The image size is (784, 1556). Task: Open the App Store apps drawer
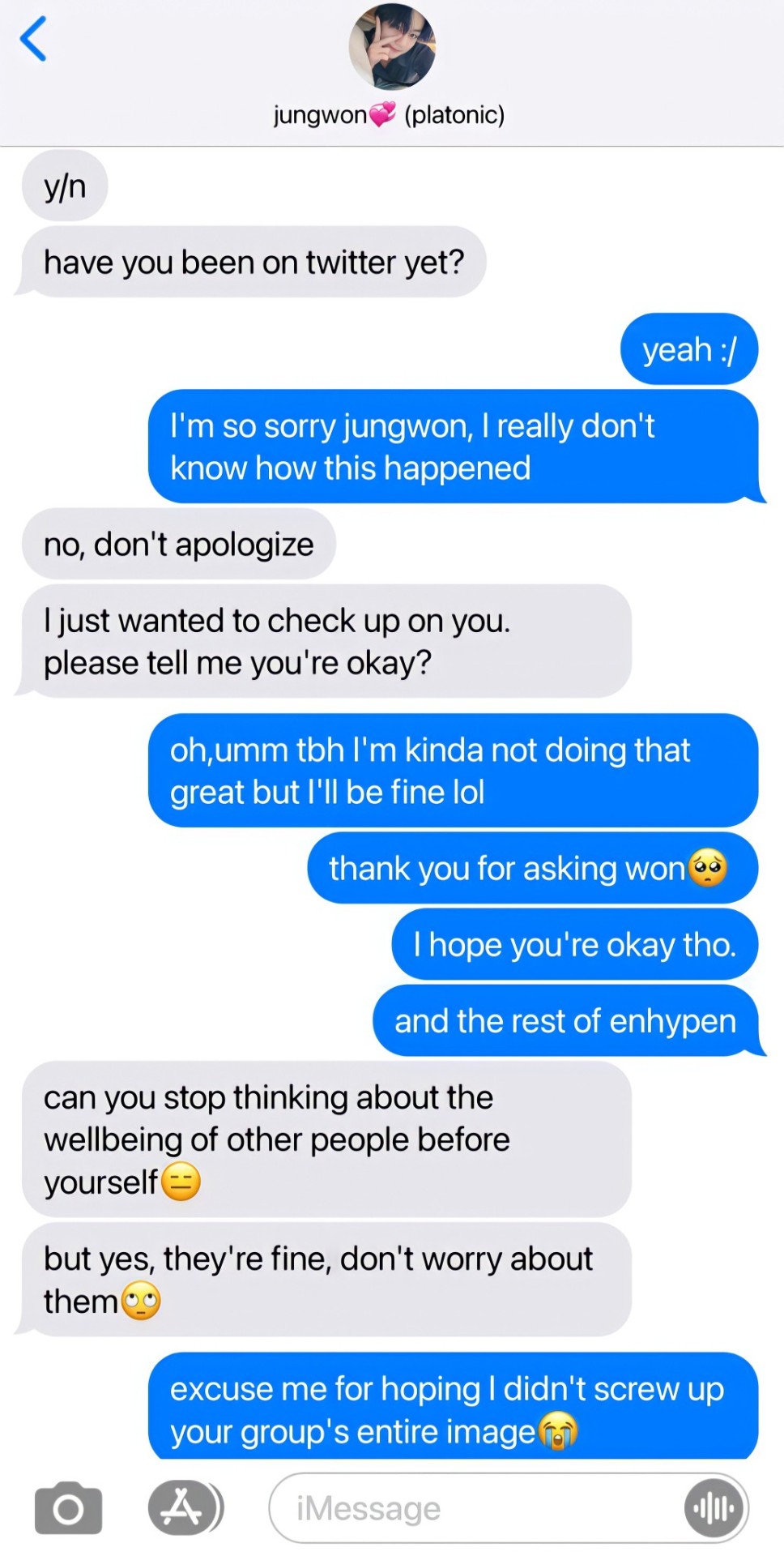point(182,1508)
